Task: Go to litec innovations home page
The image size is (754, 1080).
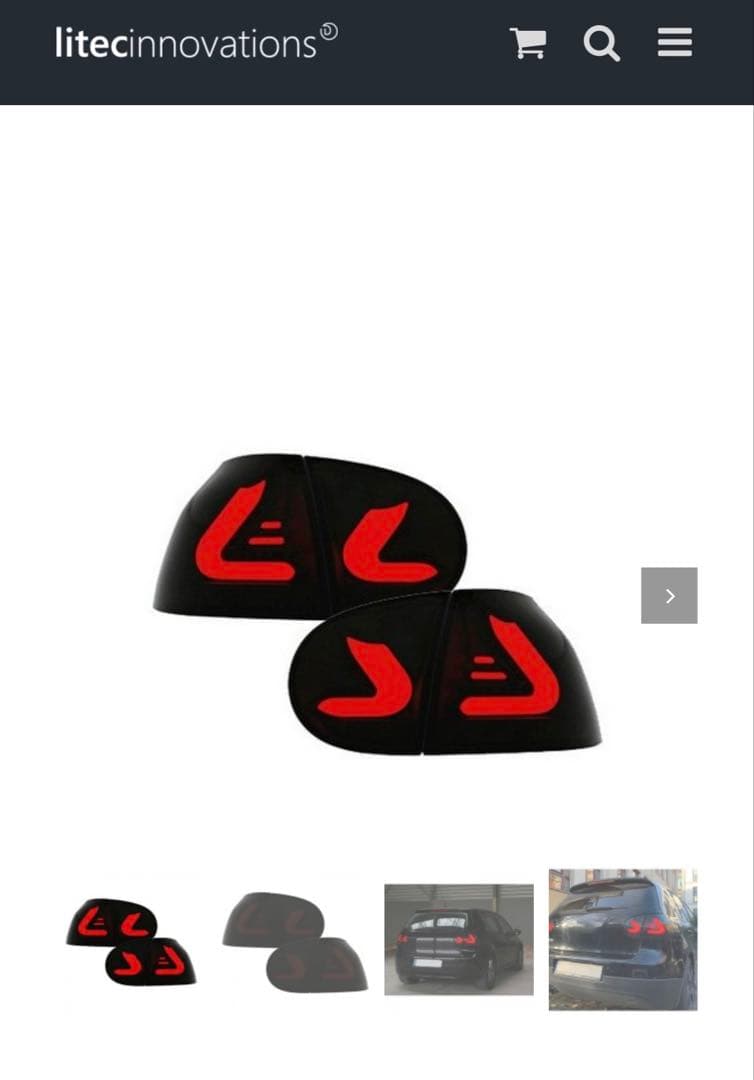Action: [x=196, y=43]
